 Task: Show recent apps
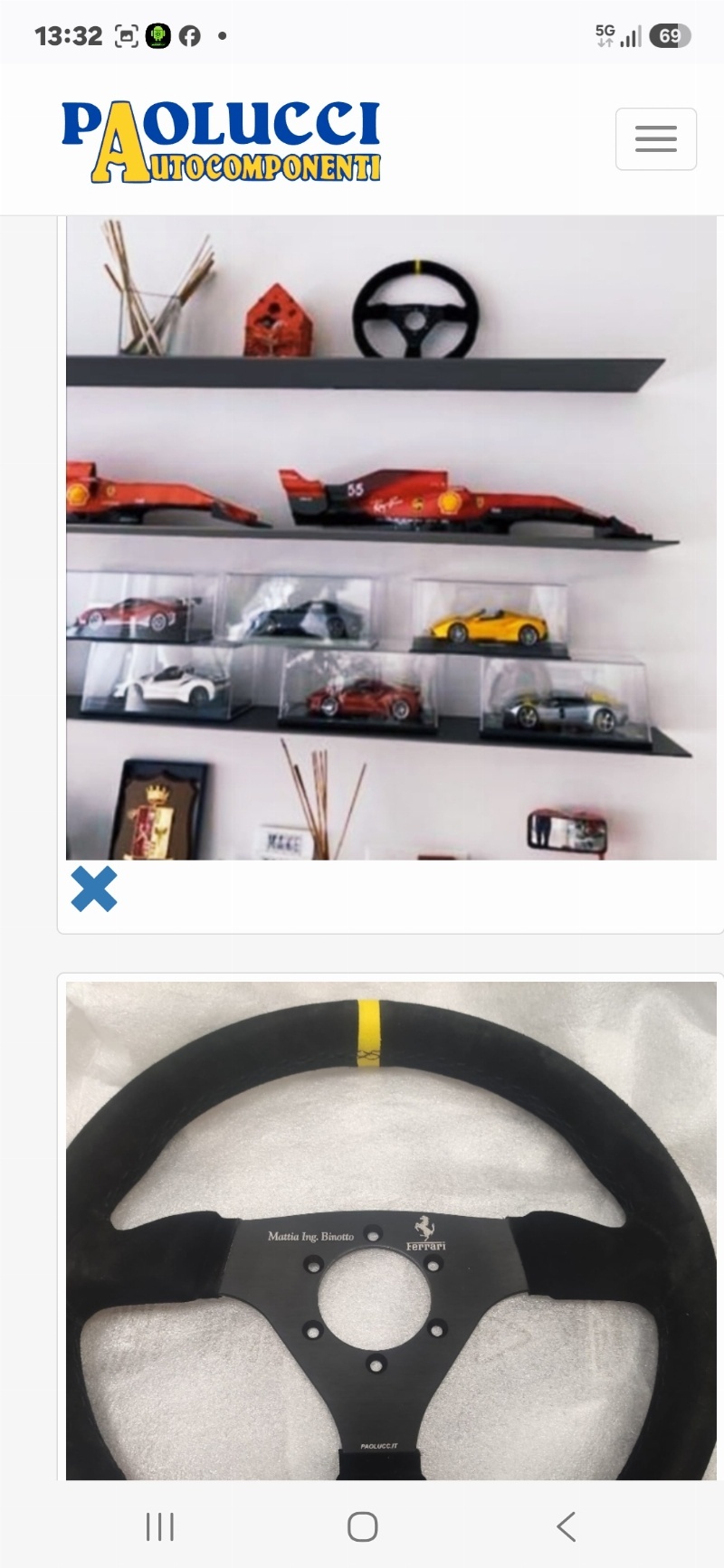(x=160, y=1526)
